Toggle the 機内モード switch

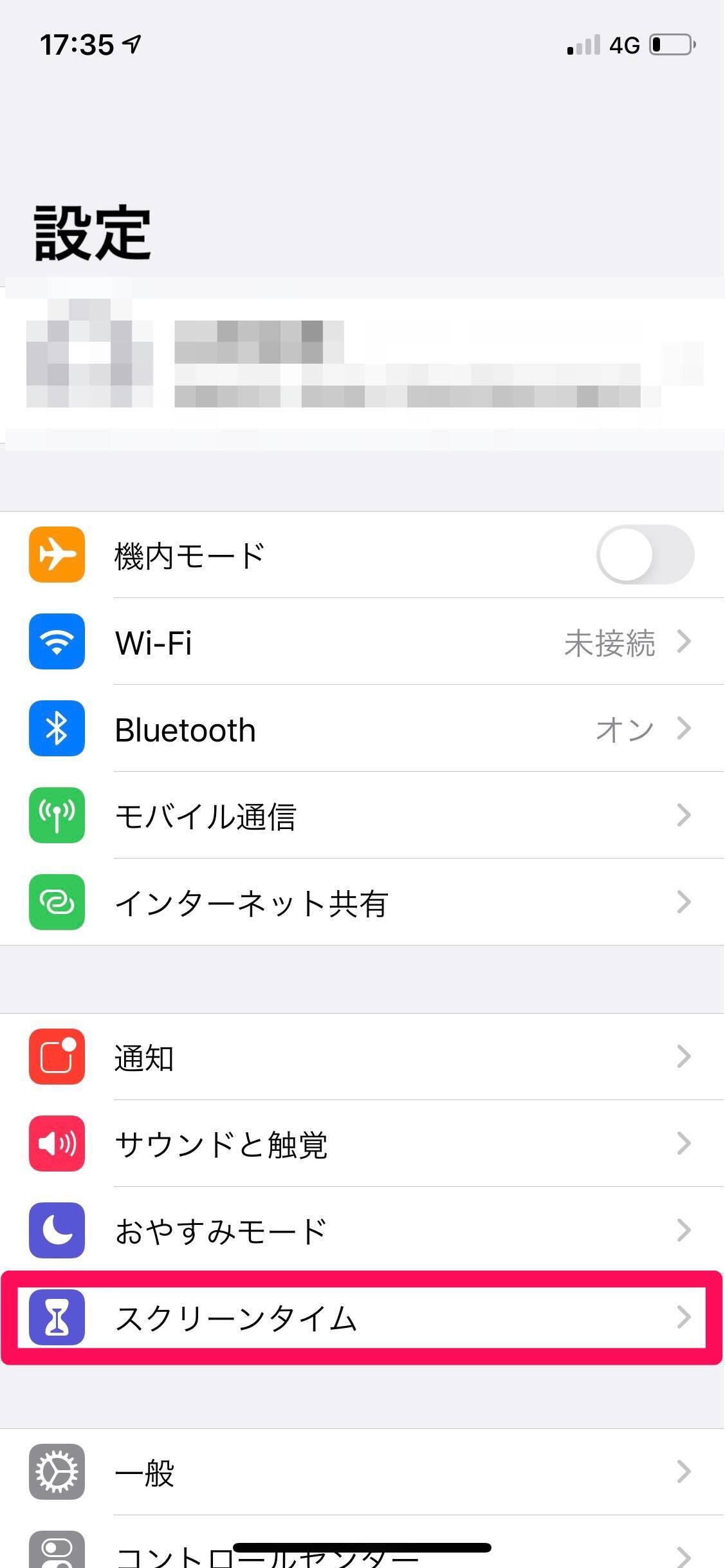(x=645, y=555)
